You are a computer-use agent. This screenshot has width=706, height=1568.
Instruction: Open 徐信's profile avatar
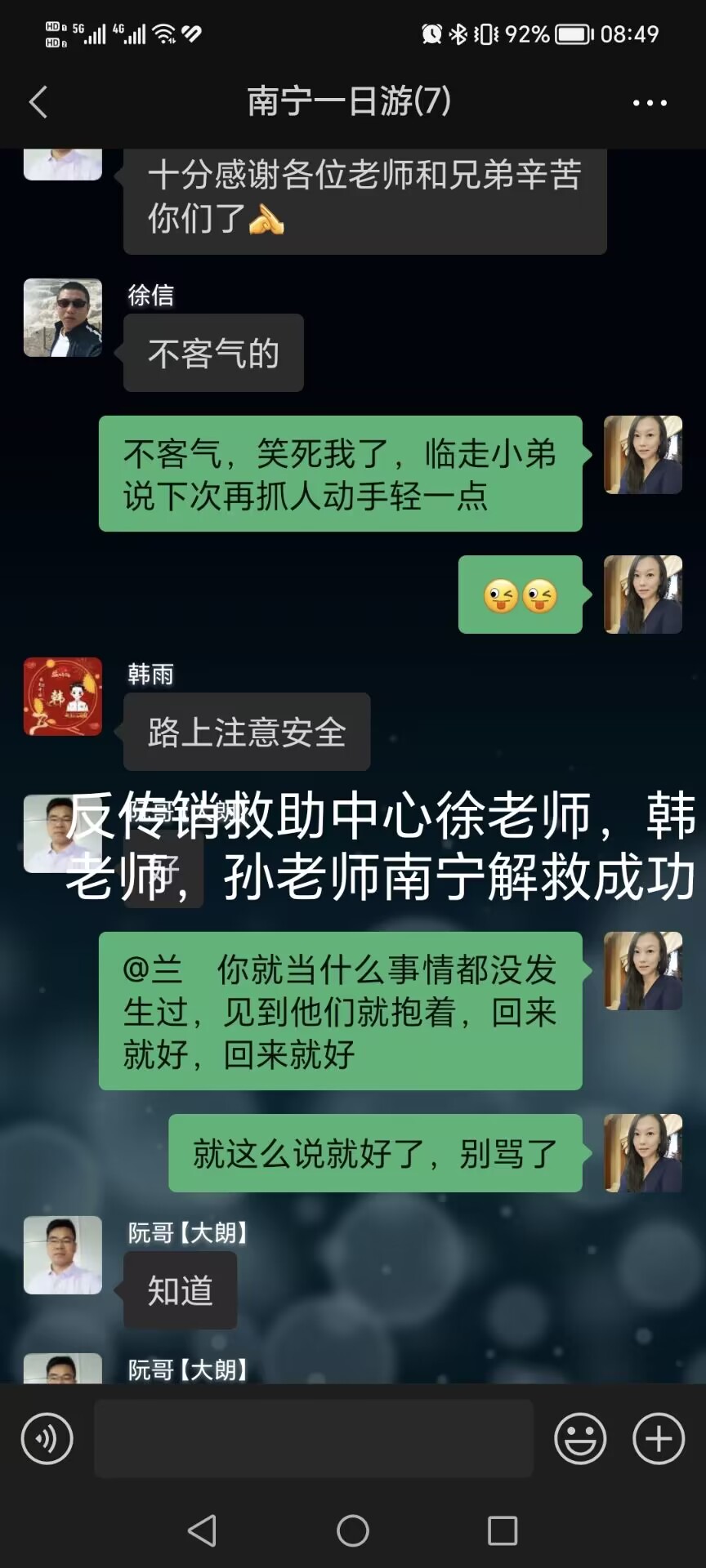[63, 318]
